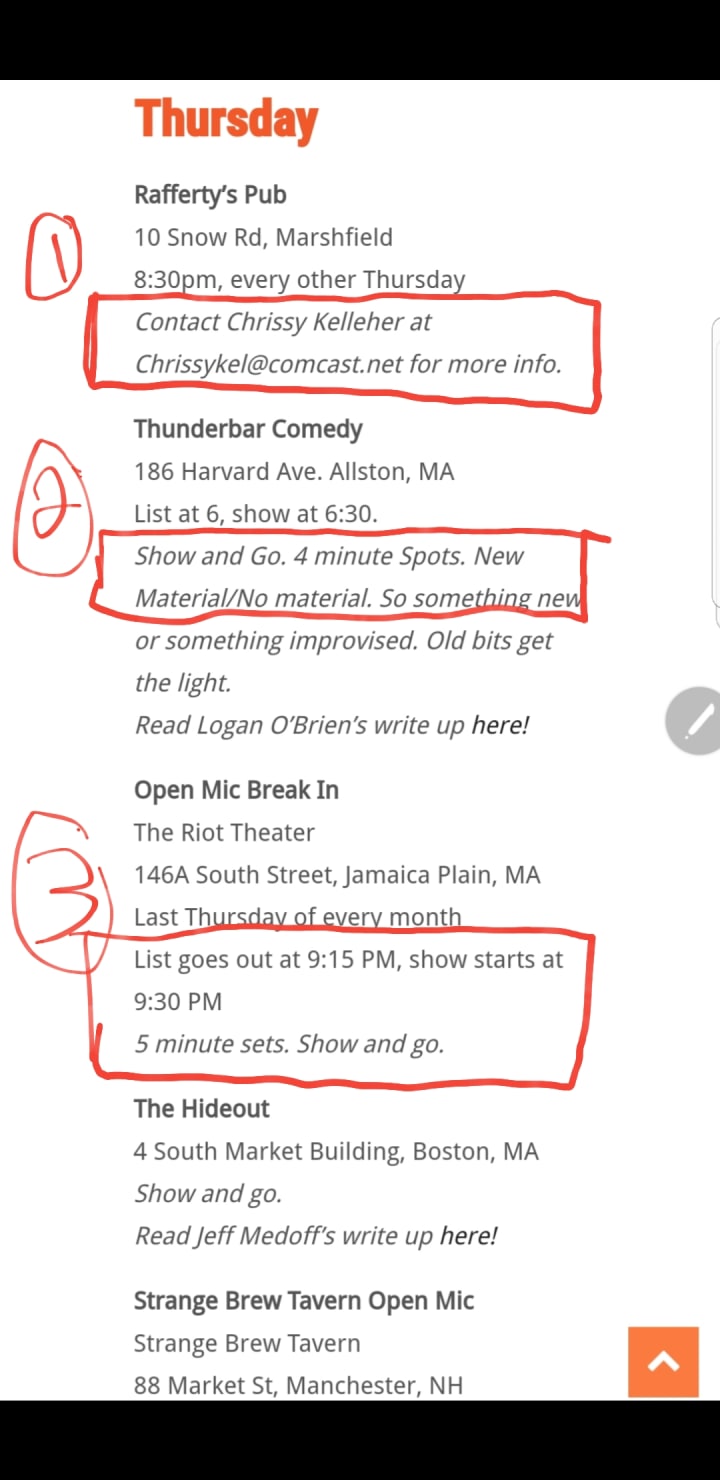The height and width of the screenshot is (1480, 720).
Task: Open Jeff Medoff's write up here link
Action: pos(467,1236)
